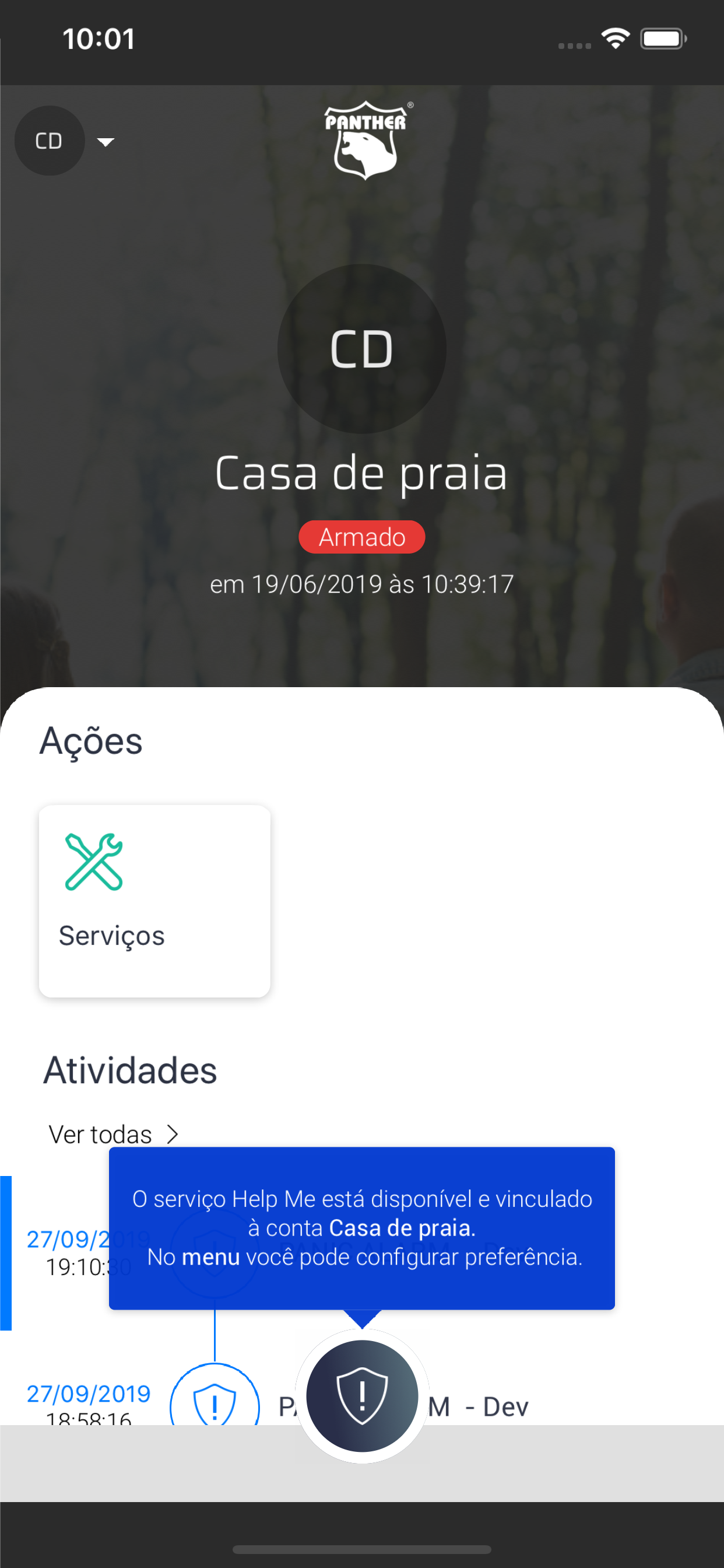Open the highlighted Help Me shield icon
This screenshot has width=724, height=1568.
(363, 1396)
